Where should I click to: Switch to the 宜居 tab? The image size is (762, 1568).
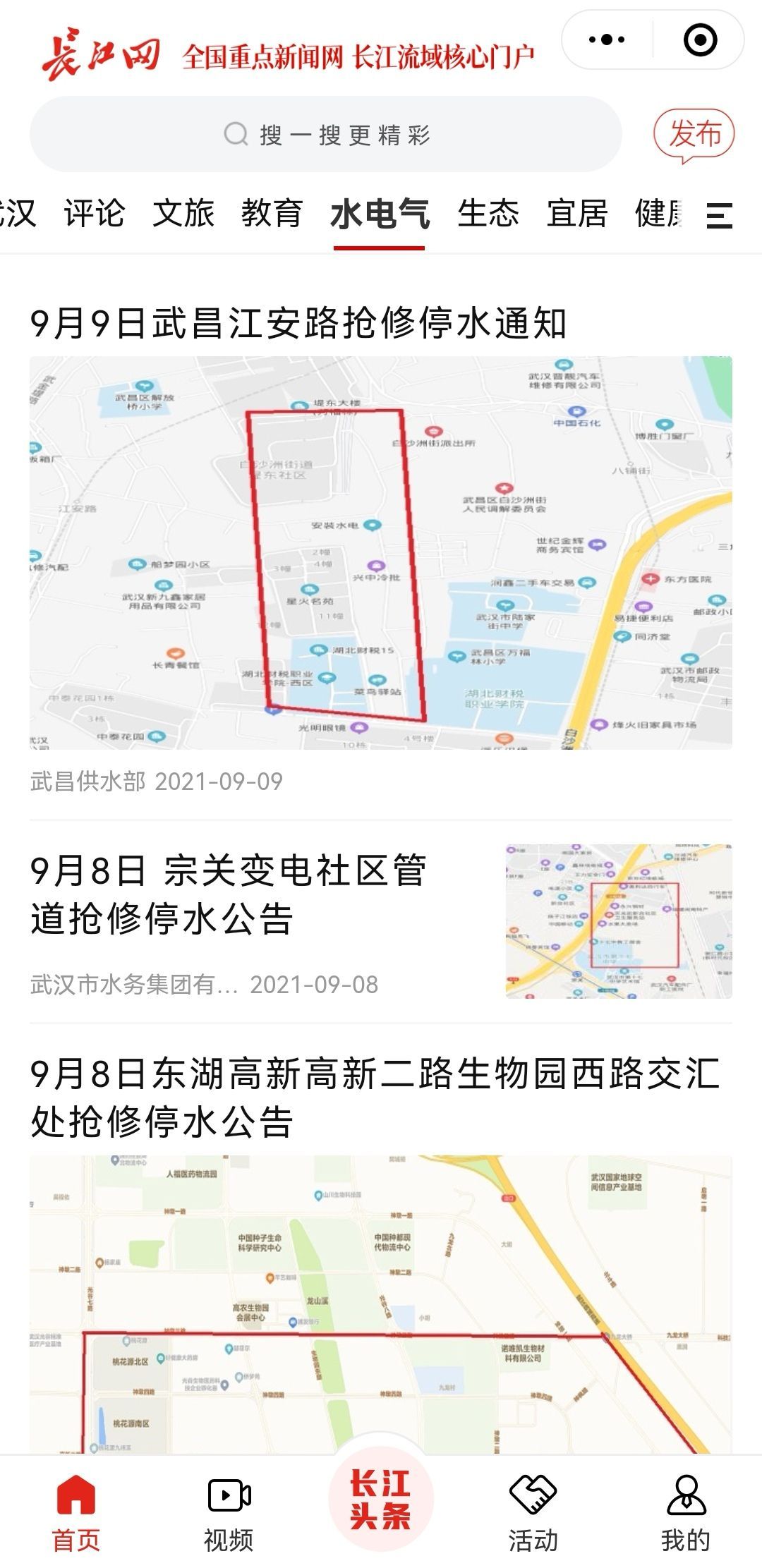[577, 213]
